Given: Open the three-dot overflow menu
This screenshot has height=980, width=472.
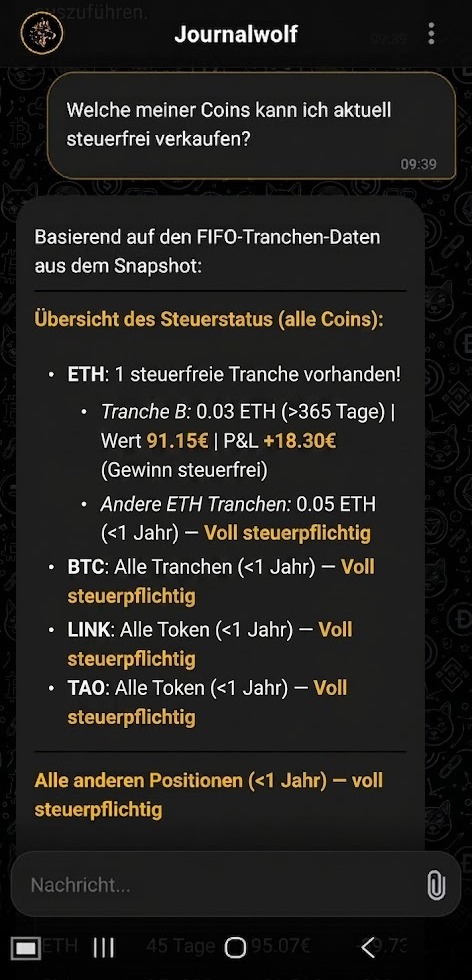Looking at the screenshot, I should pos(431,33).
